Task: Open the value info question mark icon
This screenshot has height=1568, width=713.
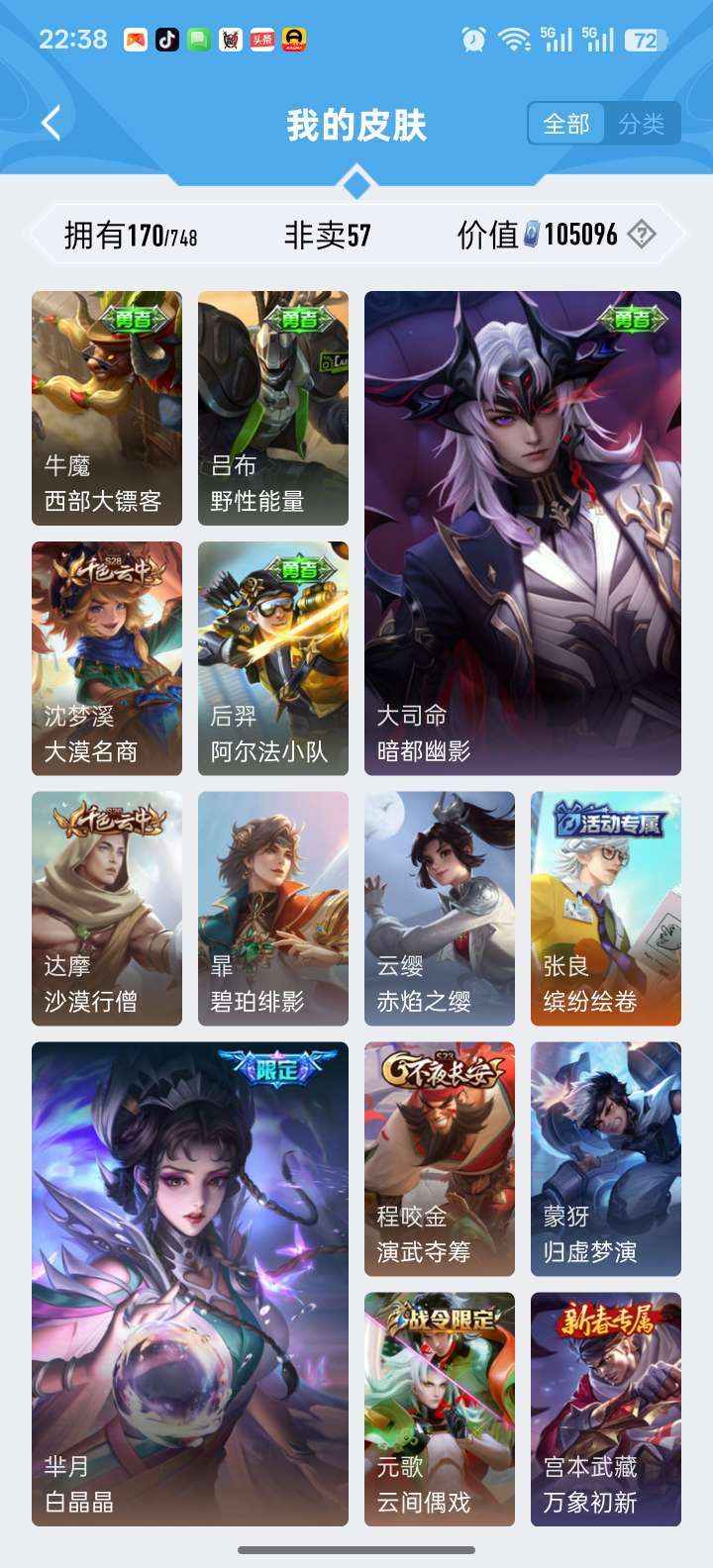Action: pos(642,235)
